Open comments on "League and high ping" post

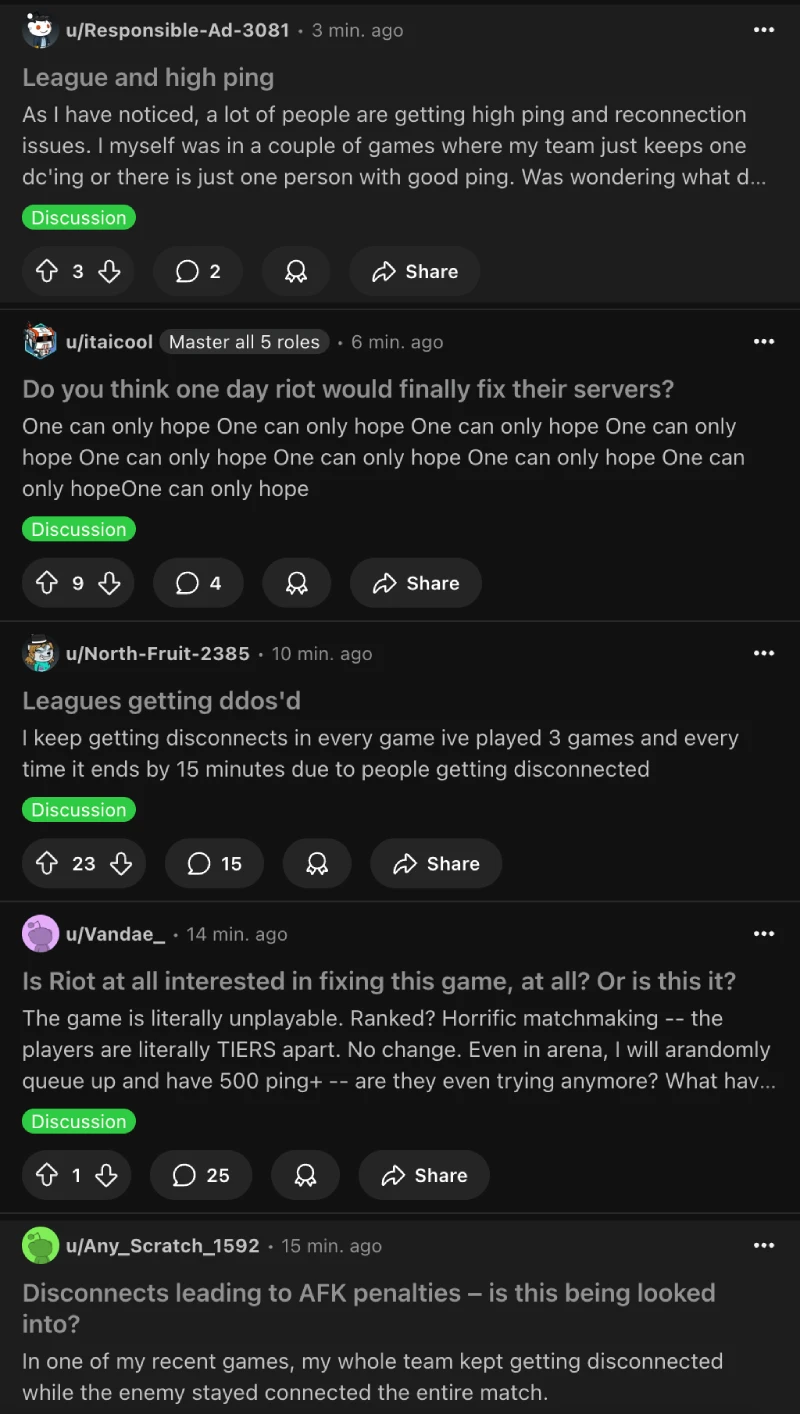pos(198,271)
